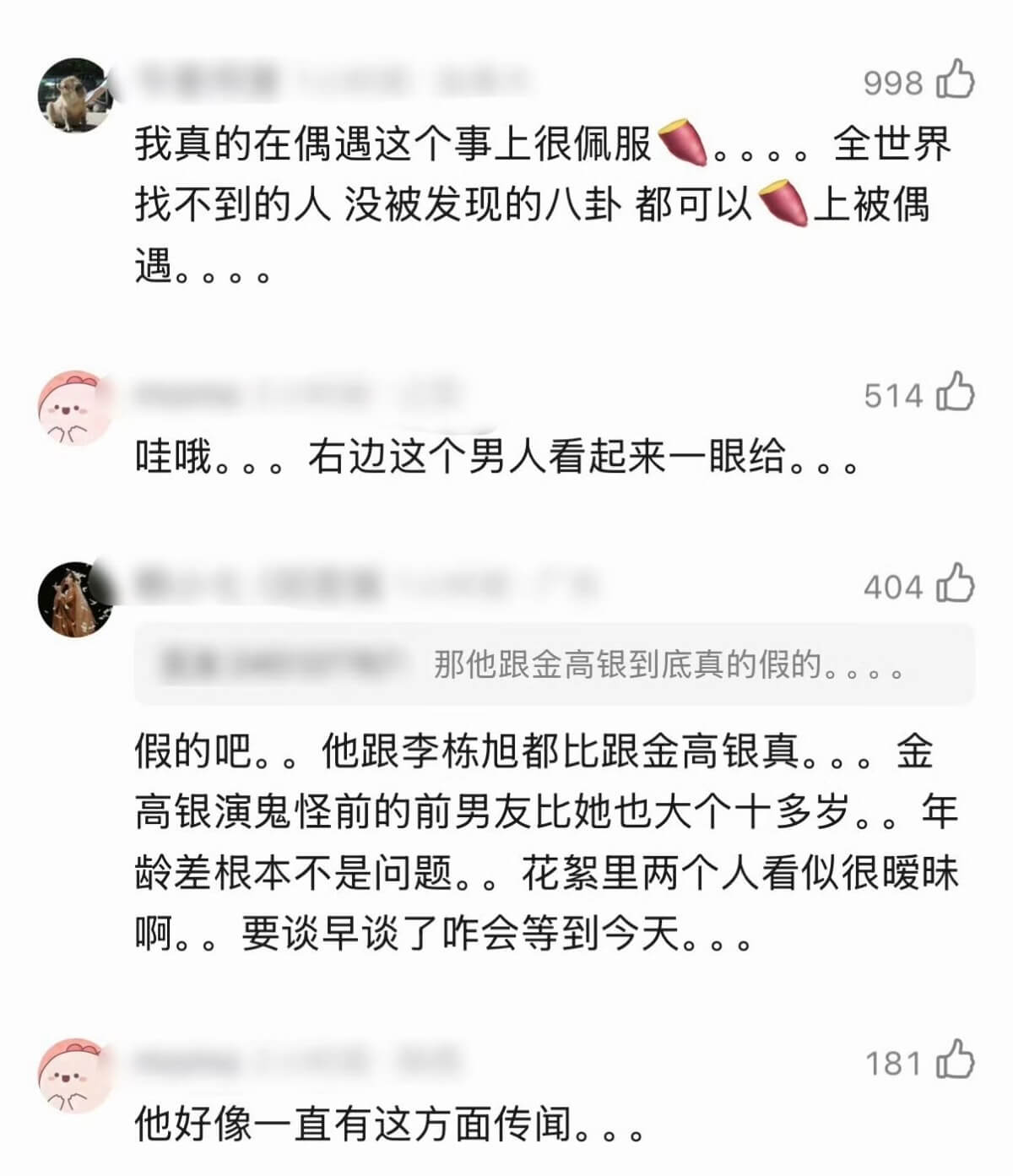Like the comment with 404 likes

956,584
